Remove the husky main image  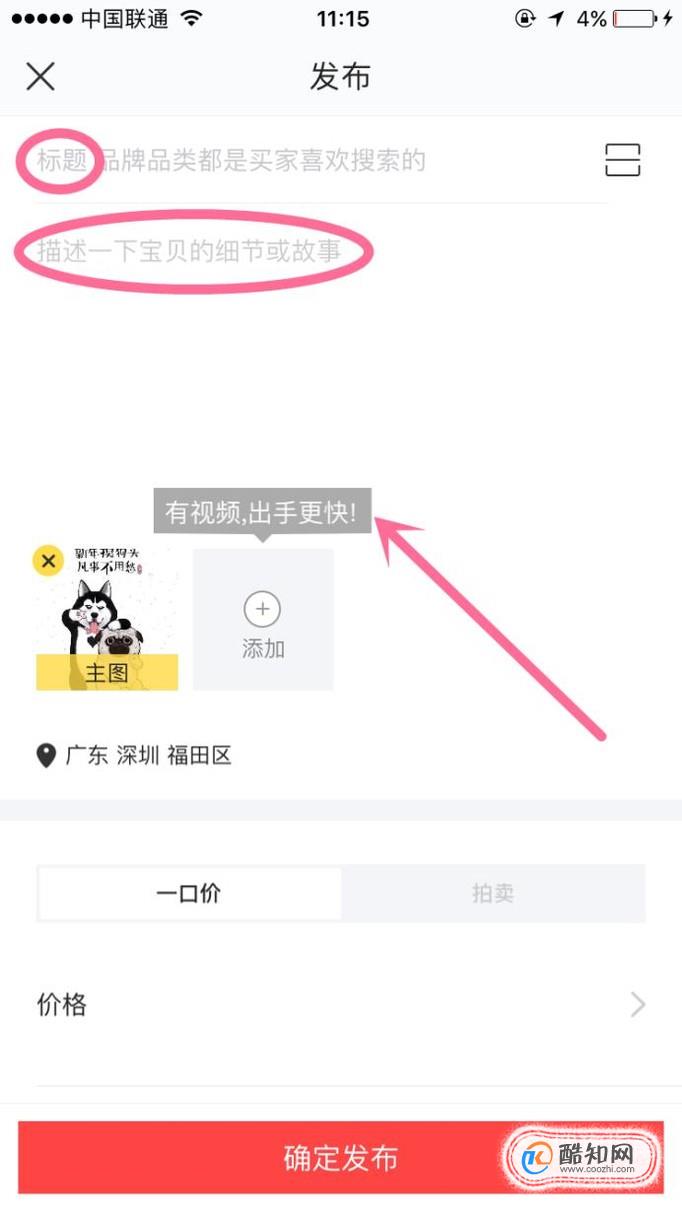[x=48, y=561]
